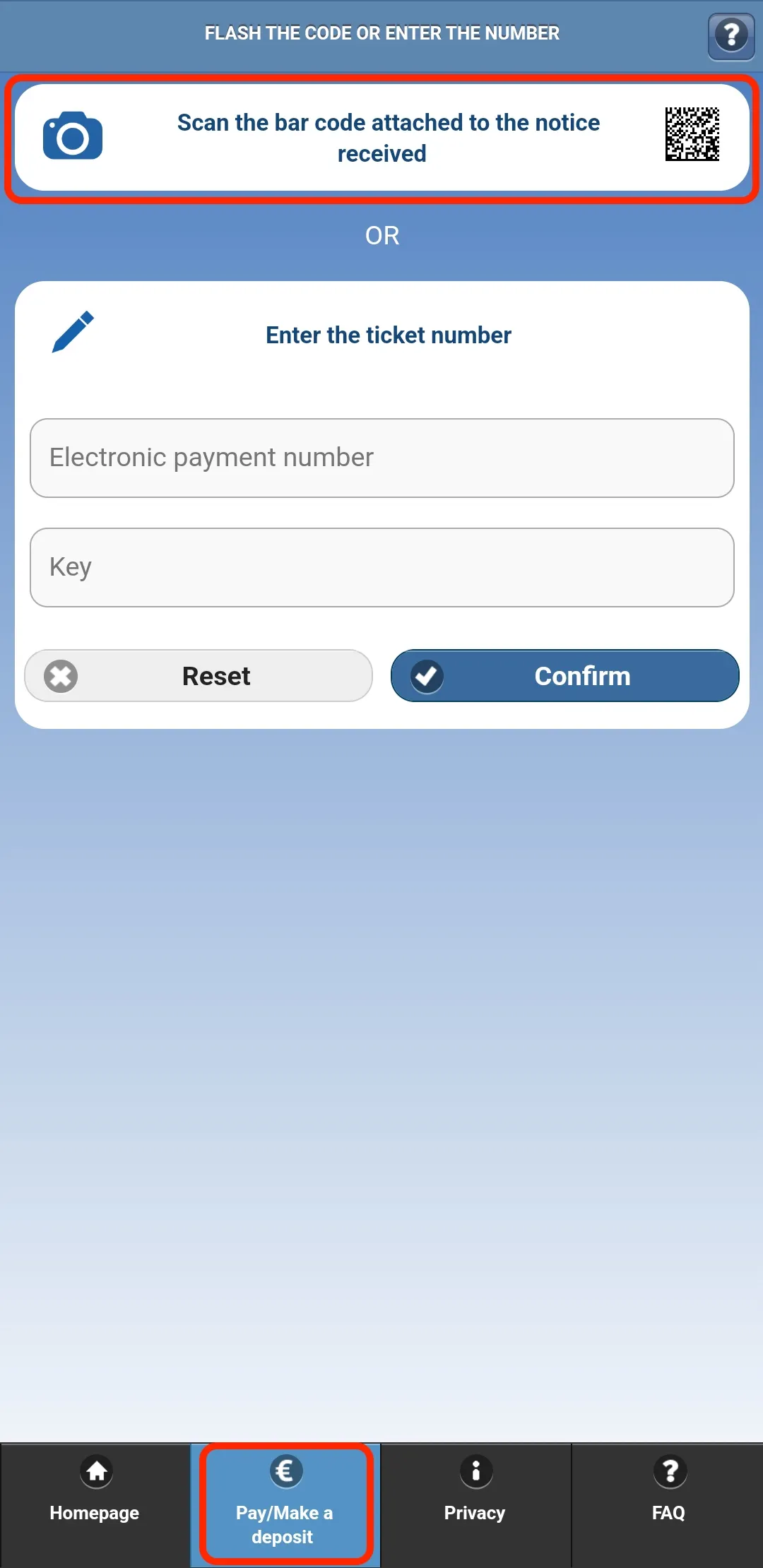
Task: Scan the bar code attached to the notice
Action: coord(381,138)
